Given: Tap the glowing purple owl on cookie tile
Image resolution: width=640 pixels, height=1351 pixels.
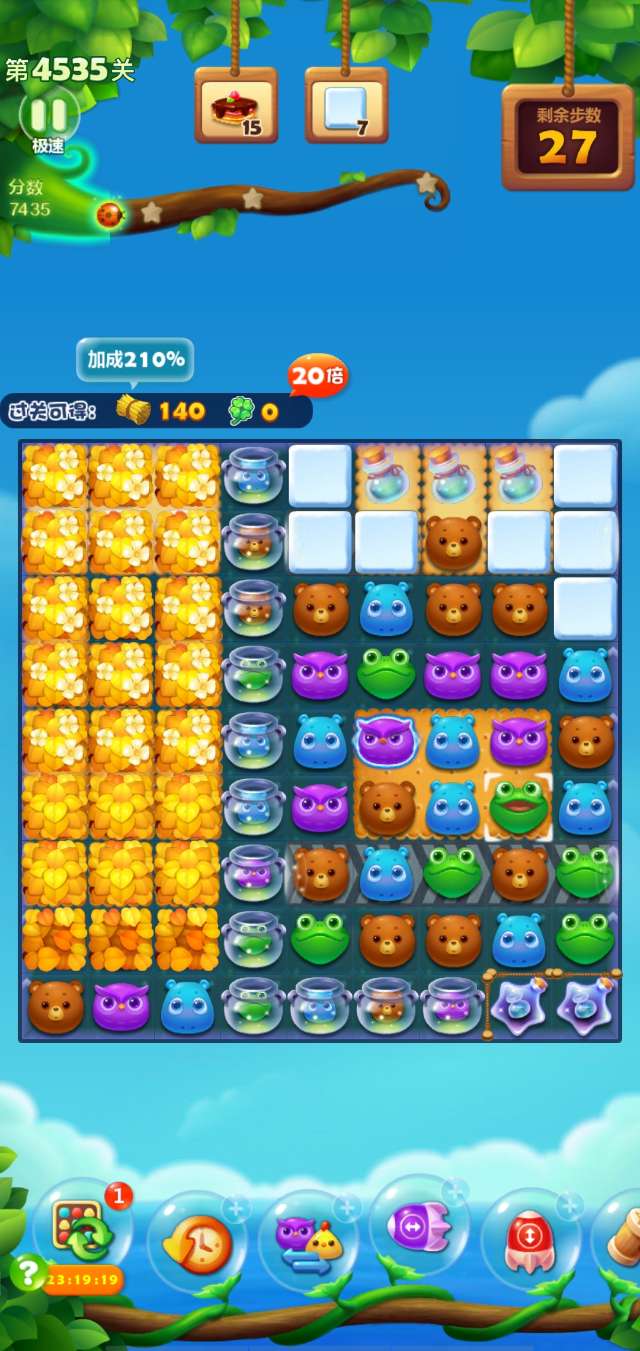Looking at the screenshot, I should (386, 741).
